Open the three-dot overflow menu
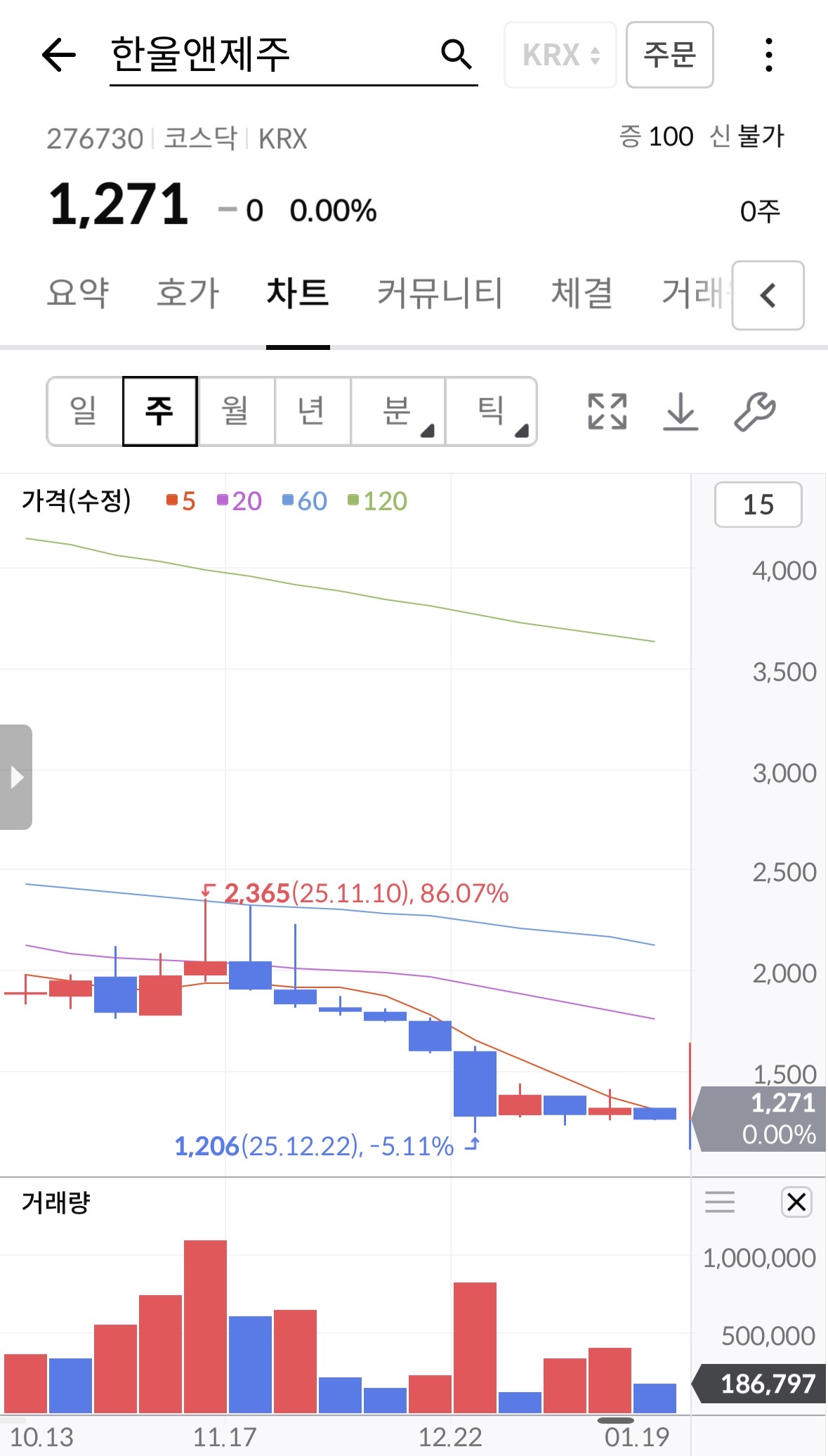This screenshot has height=1456, width=828. click(x=769, y=55)
